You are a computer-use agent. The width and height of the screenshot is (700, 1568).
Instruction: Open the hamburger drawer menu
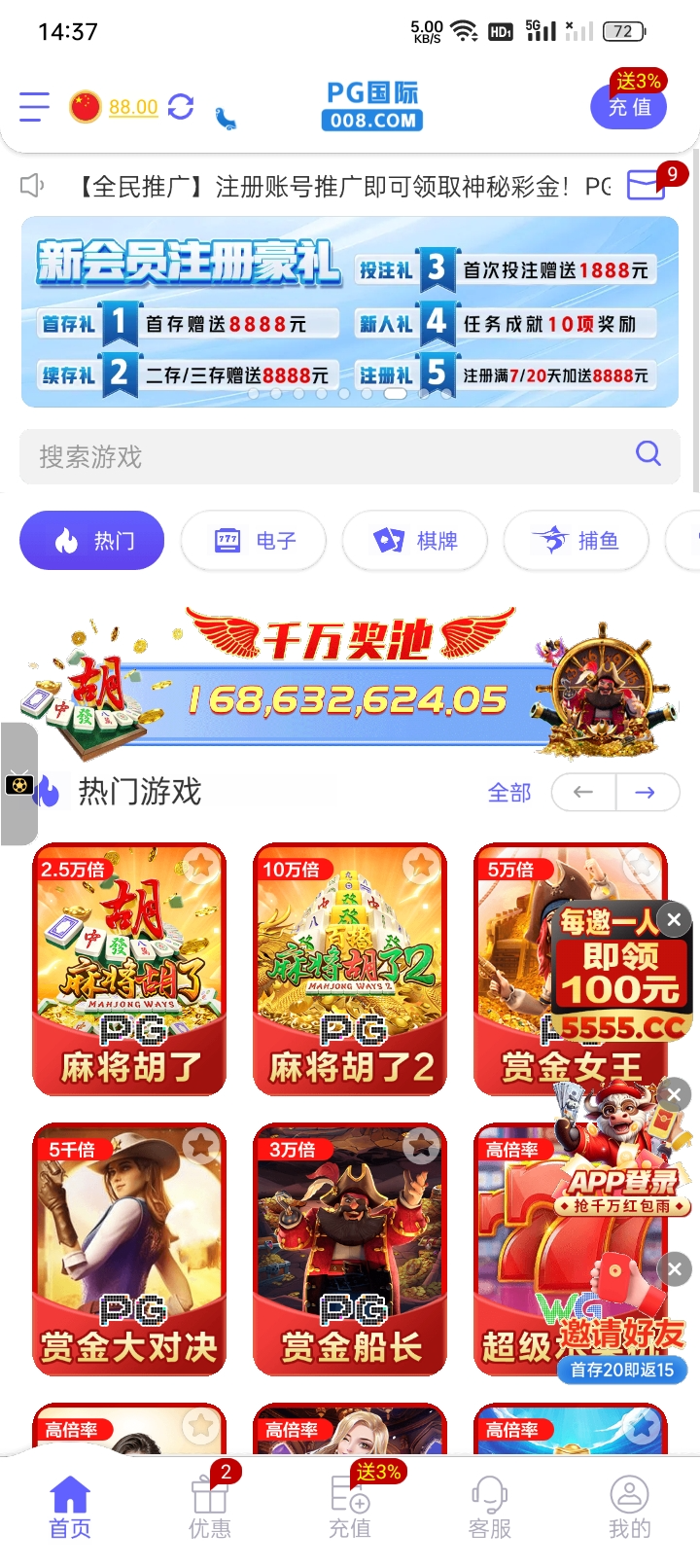pyautogui.click(x=34, y=106)
